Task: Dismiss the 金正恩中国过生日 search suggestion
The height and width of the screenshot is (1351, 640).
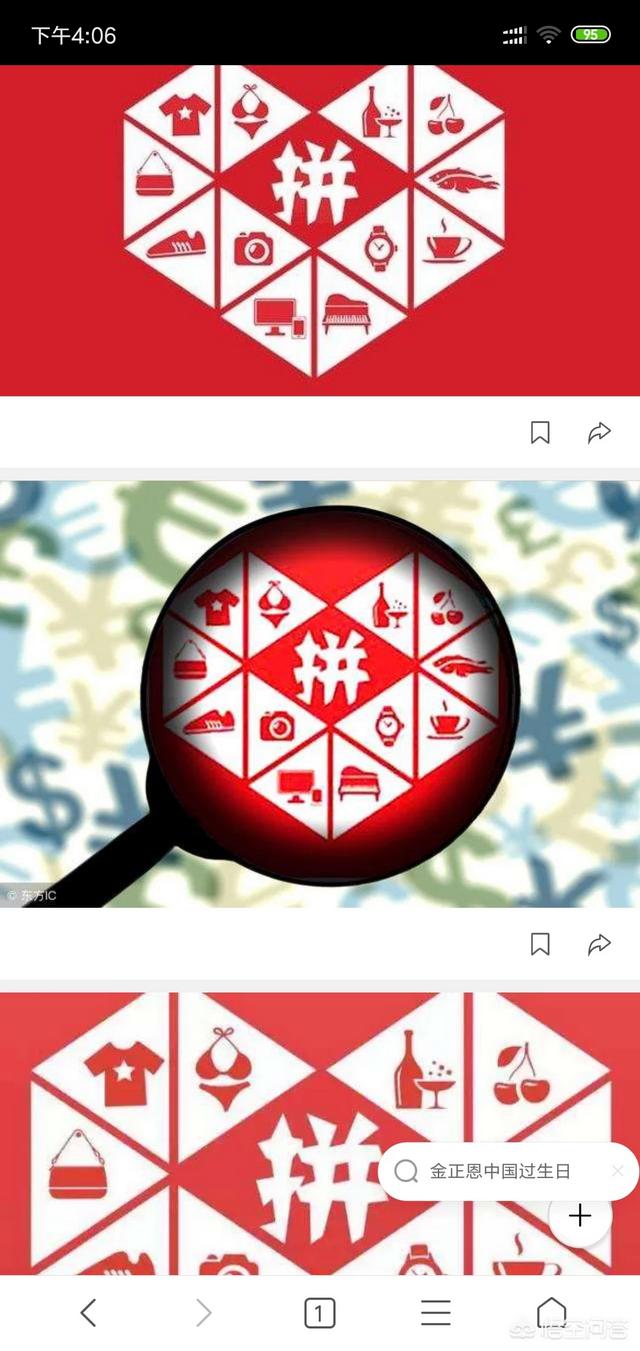Action: point(618,1171)
